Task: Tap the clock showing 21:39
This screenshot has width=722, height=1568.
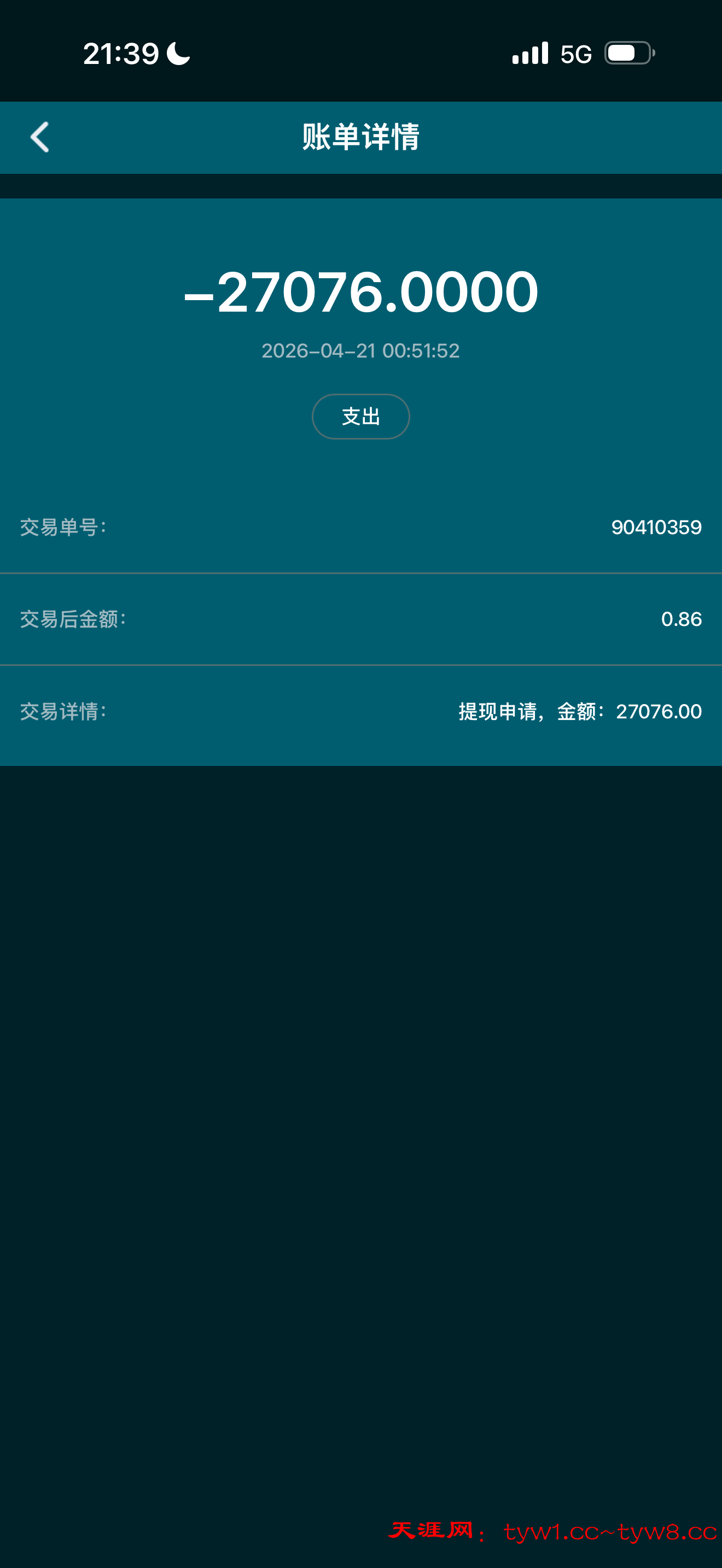Action: [x=120, y=54]
